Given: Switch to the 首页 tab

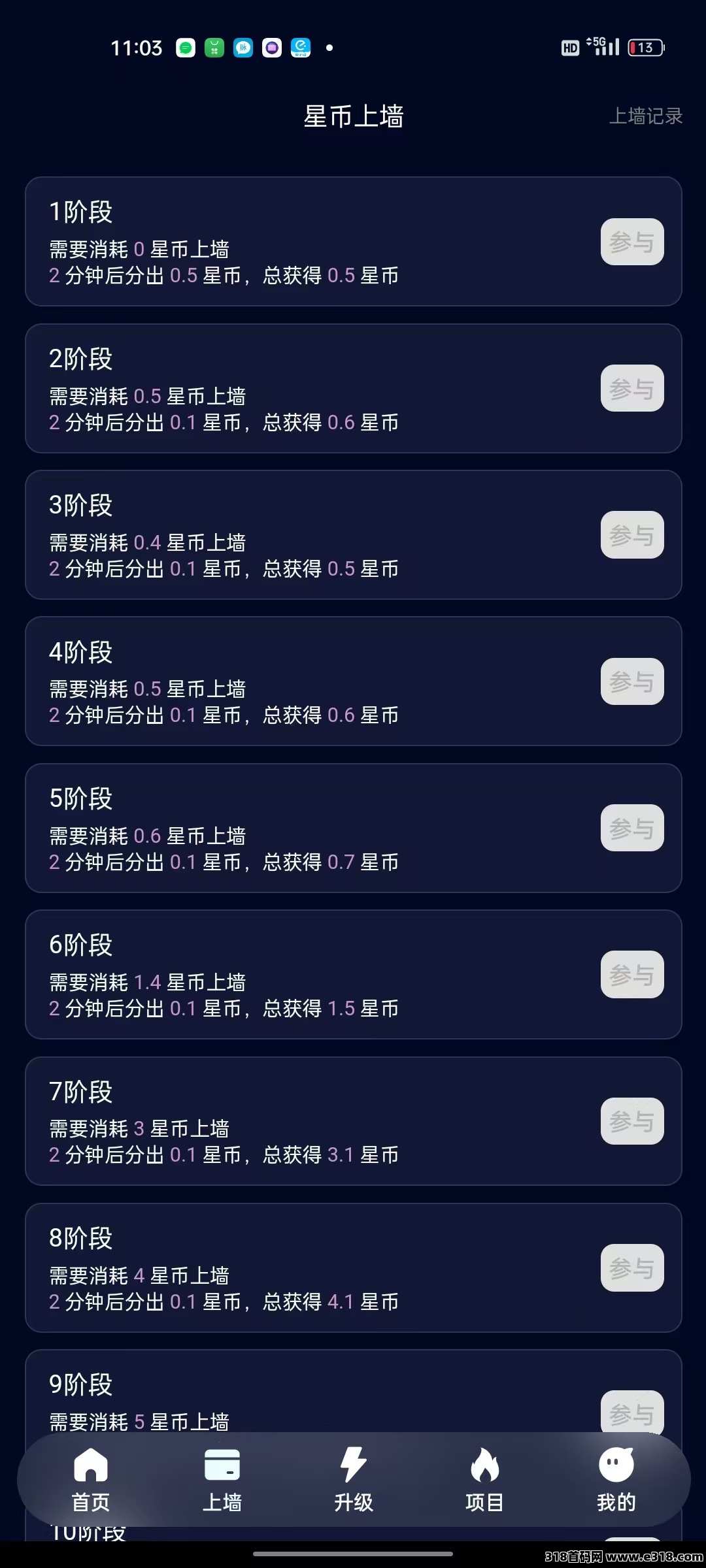Looking at the screenshot, I should click(91, 1480).
